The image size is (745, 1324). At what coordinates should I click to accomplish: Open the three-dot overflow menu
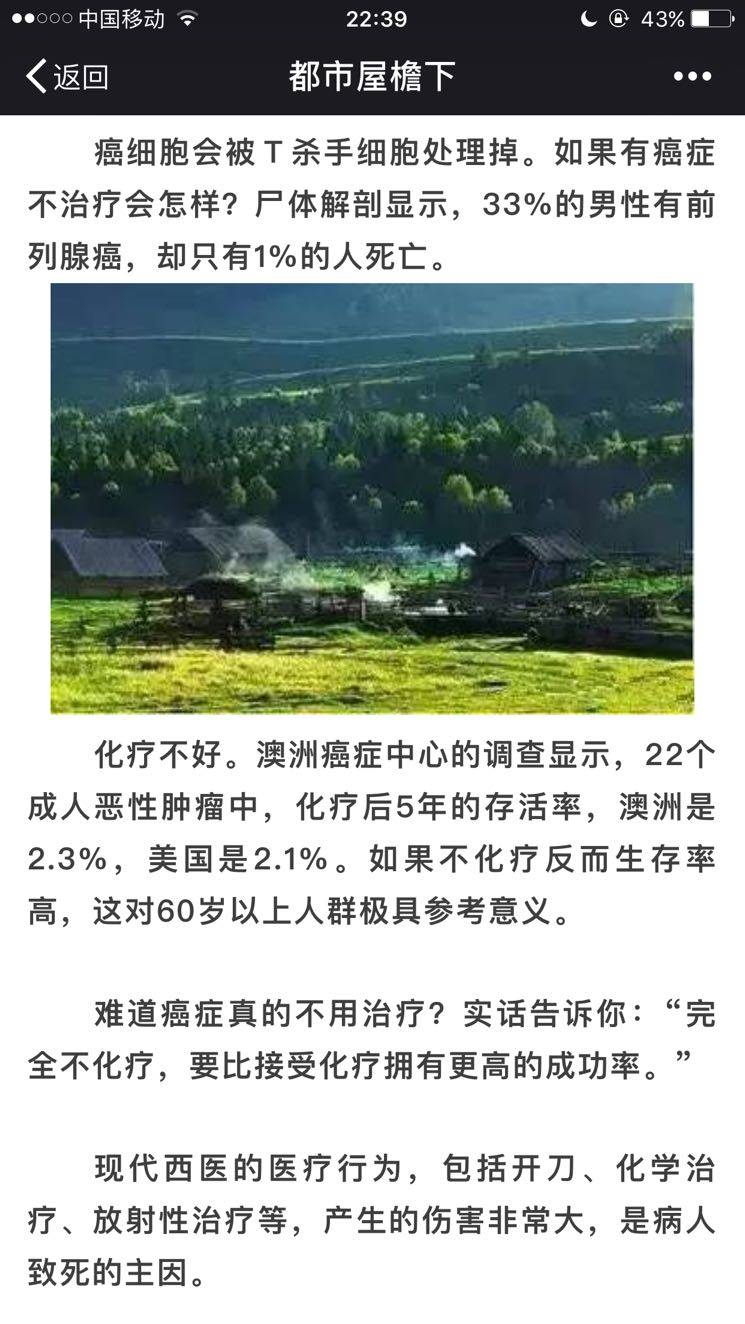(x=692, y=77)
